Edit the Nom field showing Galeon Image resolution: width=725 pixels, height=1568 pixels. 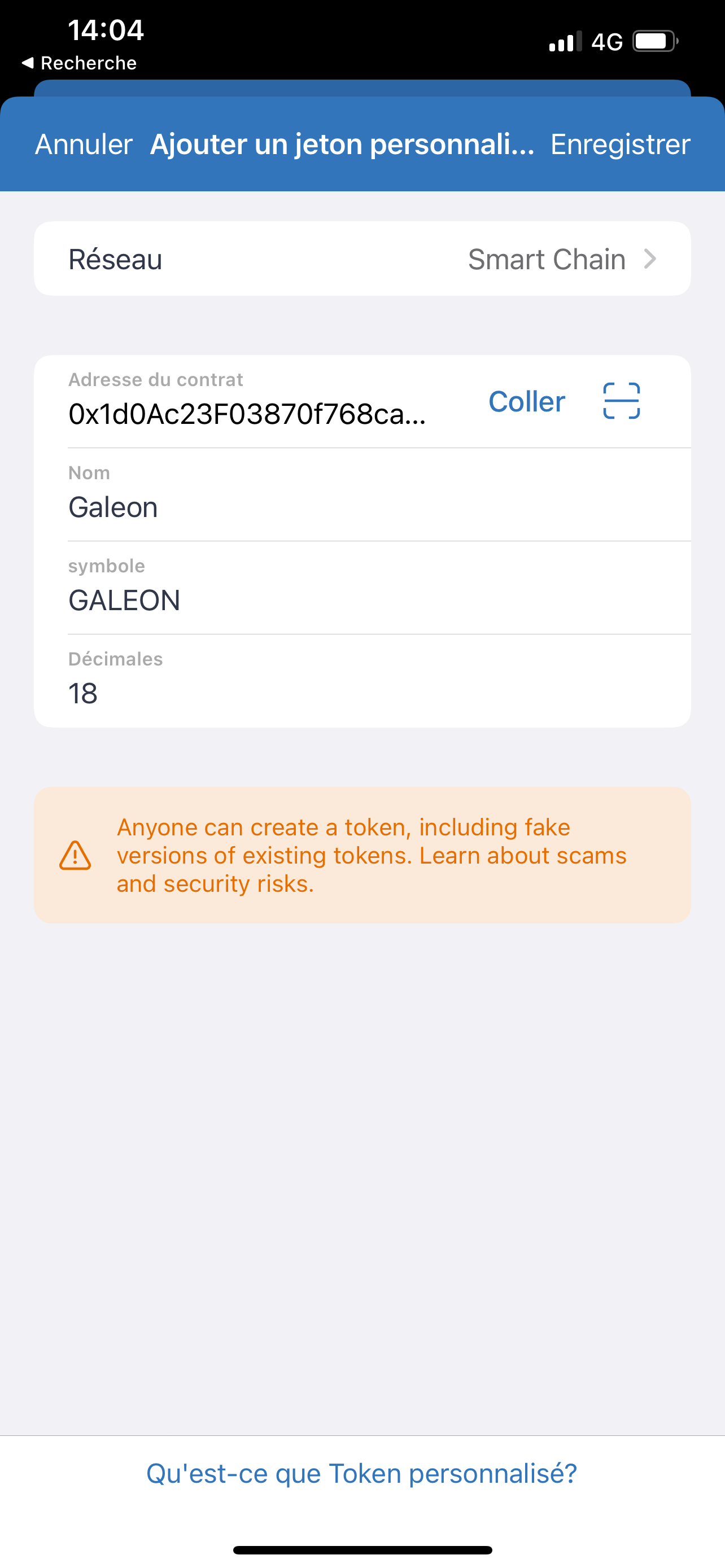[362, 506]
